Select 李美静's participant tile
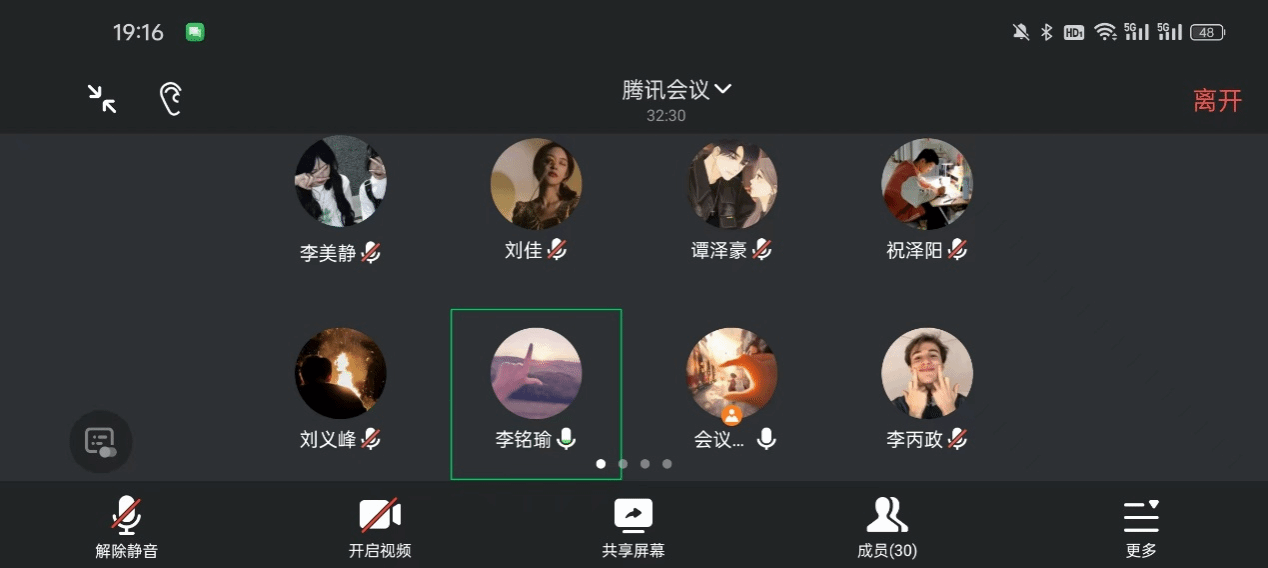The width and height of the screenshot is (1268, 568). click(x=341, y=182)
